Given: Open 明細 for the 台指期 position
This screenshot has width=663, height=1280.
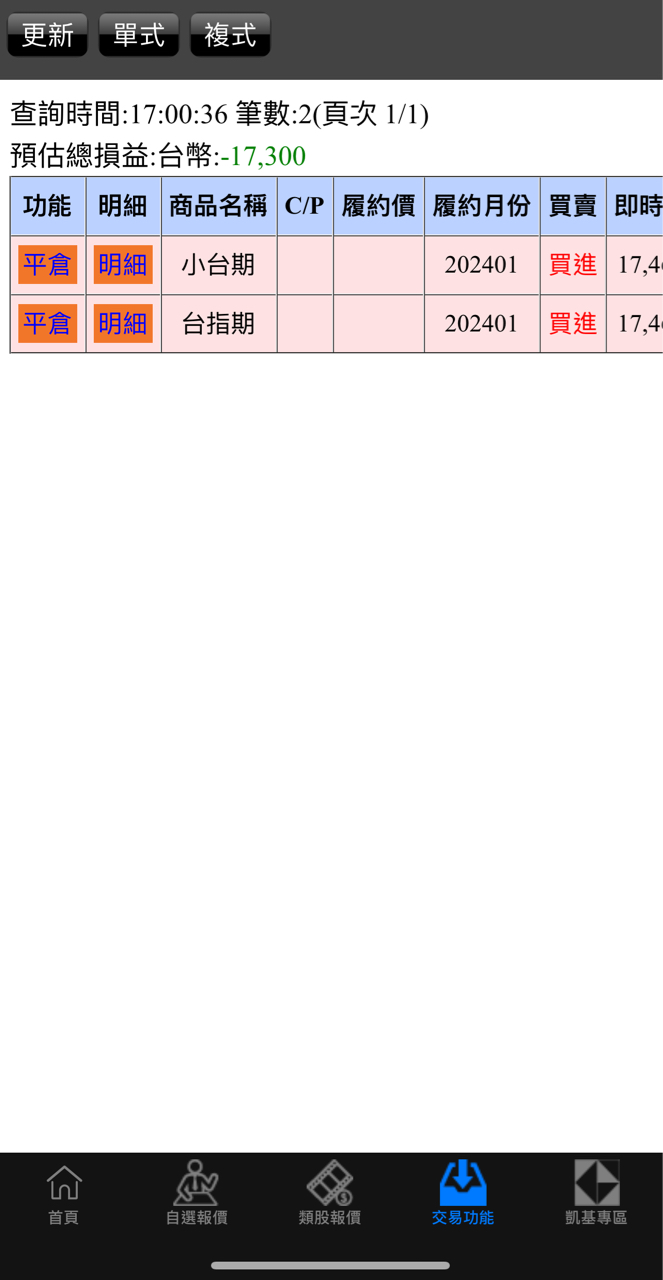Looking at the screenshot, I should pos(123,324).
